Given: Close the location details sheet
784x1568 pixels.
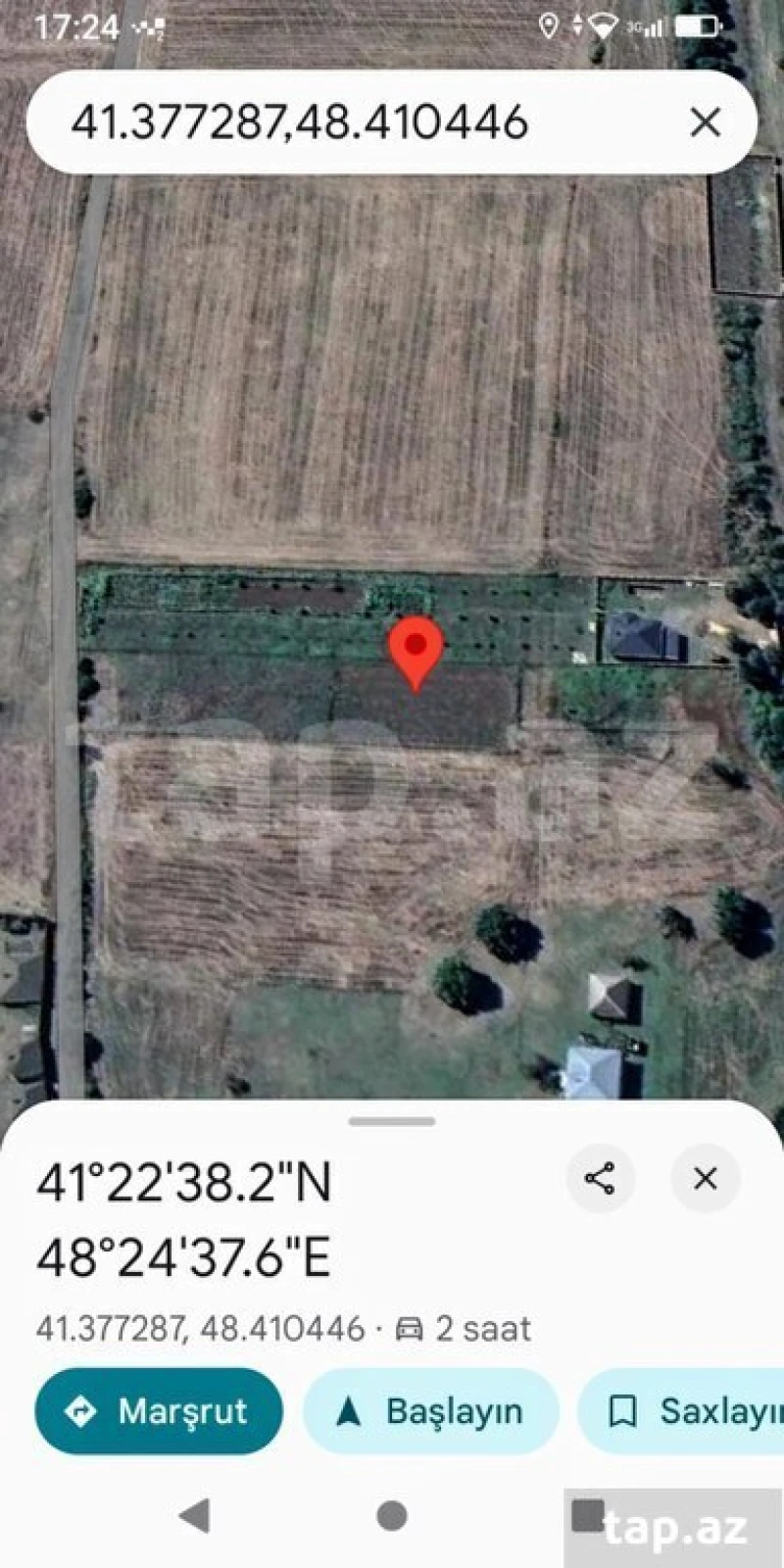Looking at the screenshot, I should click(x=705, y=1178).
